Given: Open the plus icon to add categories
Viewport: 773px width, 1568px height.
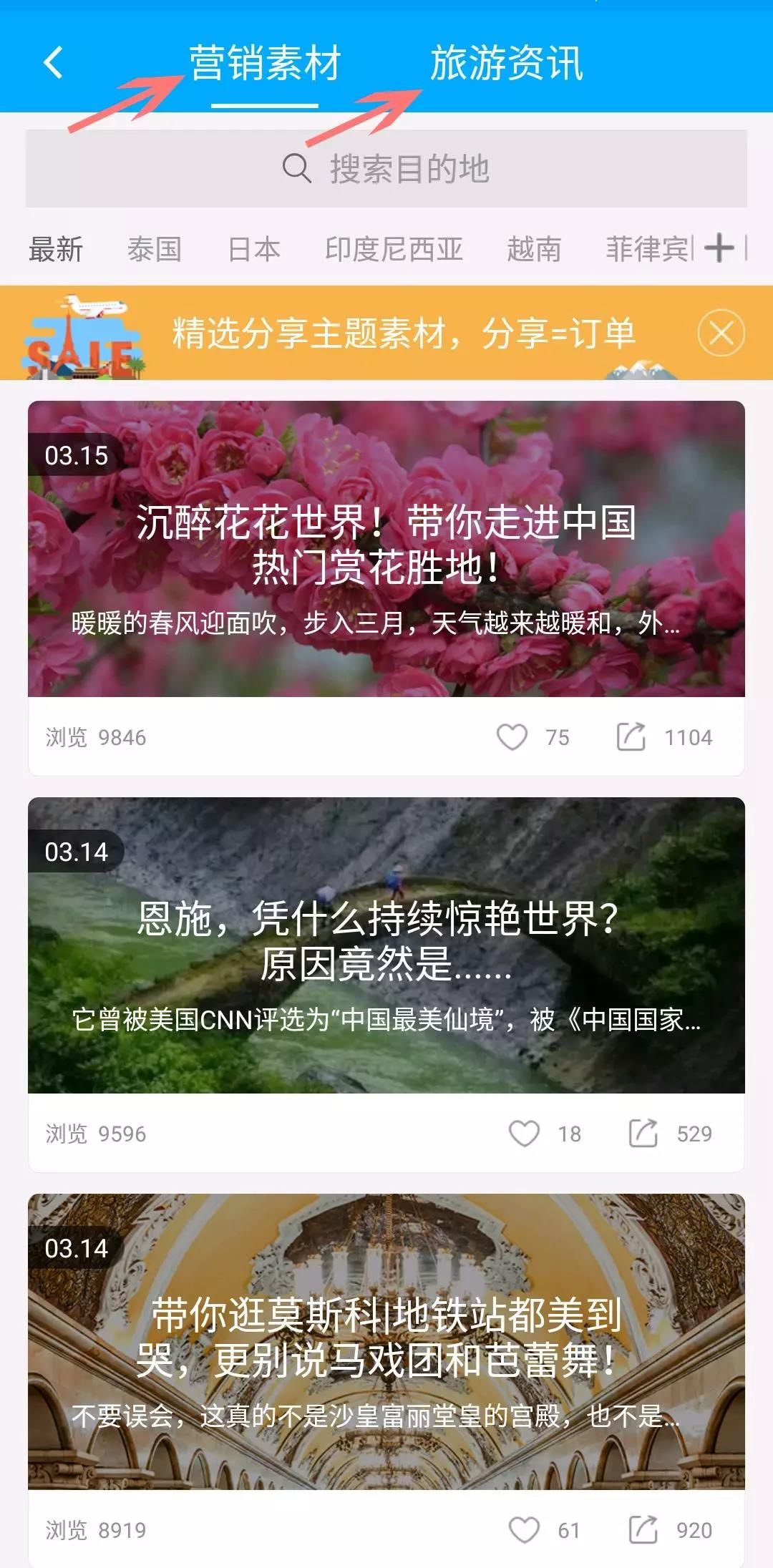Looking at the screenshot, I should pyautogui.click(x=719, y=248).
